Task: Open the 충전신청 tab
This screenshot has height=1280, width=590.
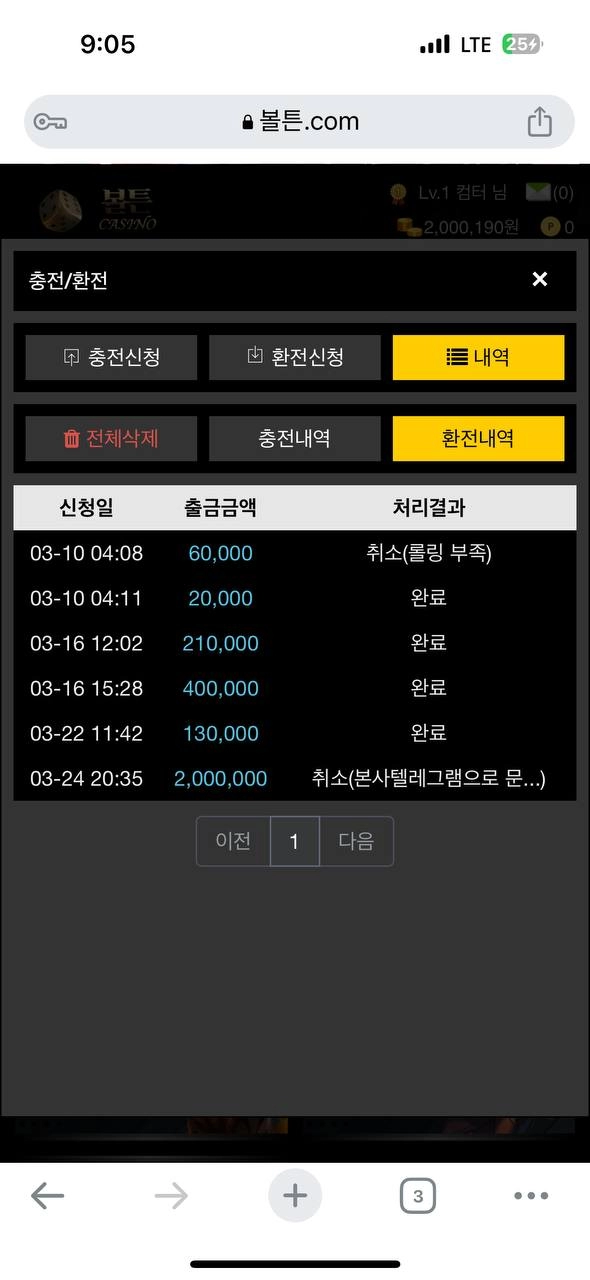Action: (111, 357)
